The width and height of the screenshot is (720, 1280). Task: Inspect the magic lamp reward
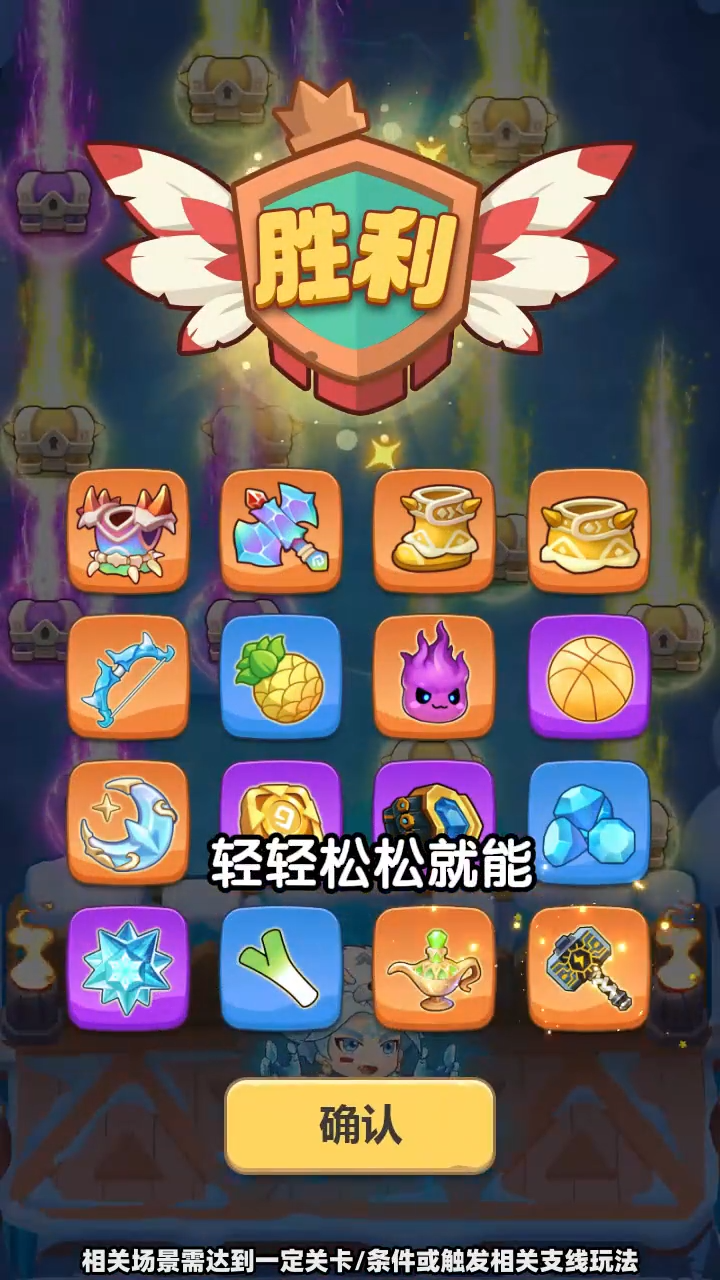pos(434,967)
